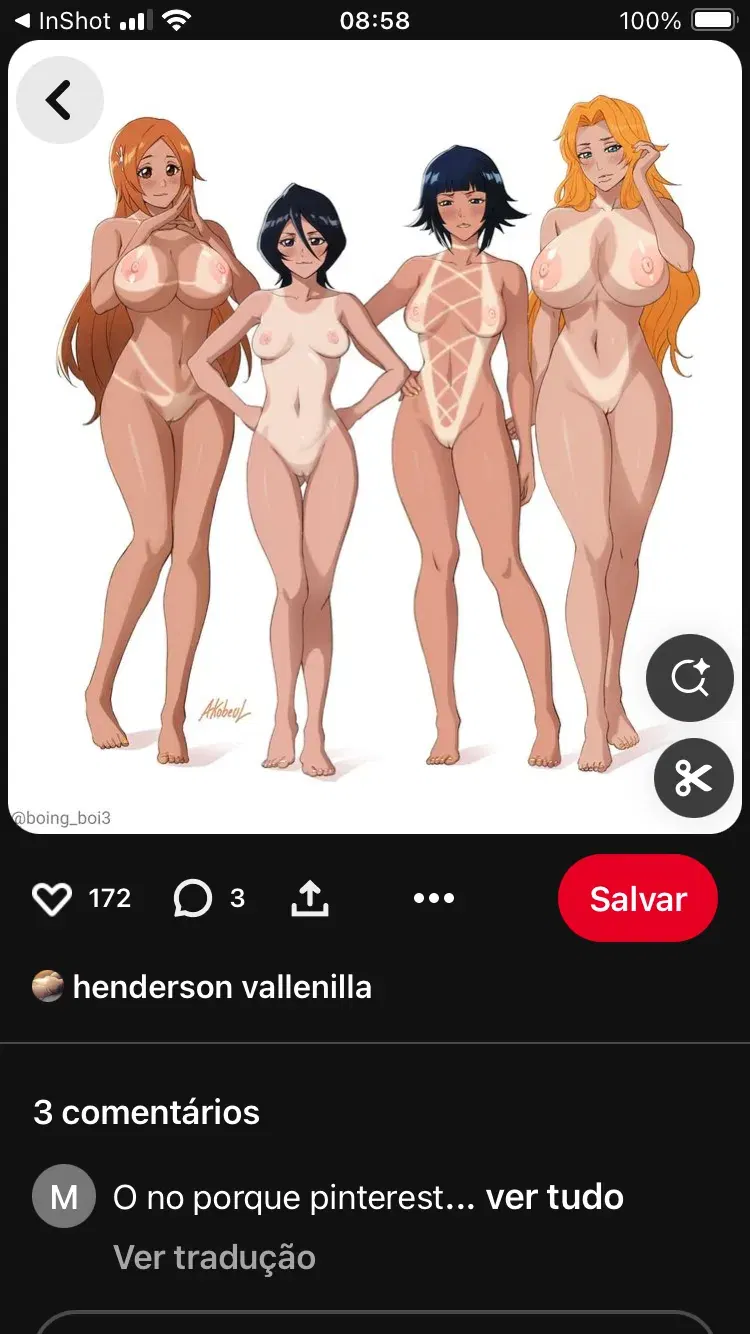Like the pin with the heart icon
Image resolution: width=750 pixels, height=1334 pixels.
[x=52, y=899]
